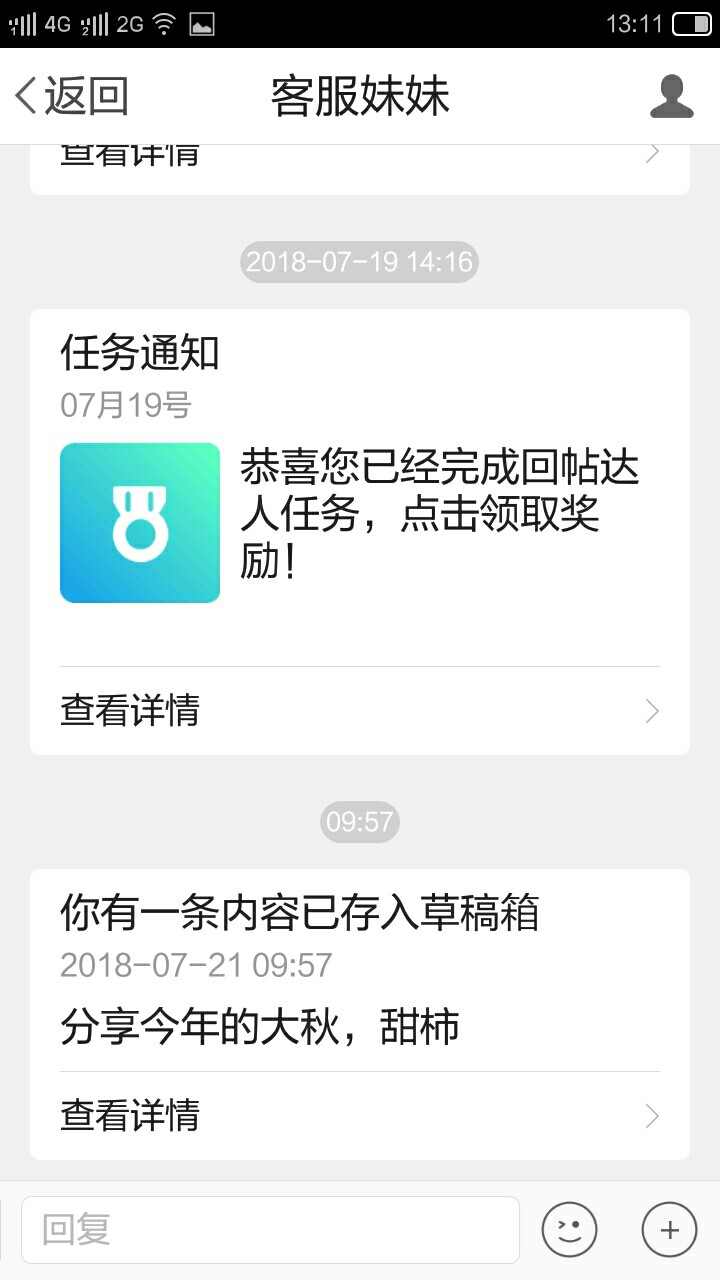720x1280 pixels.
Task: View details of the 草稿箱 draft message
Action: [360, 1115]
